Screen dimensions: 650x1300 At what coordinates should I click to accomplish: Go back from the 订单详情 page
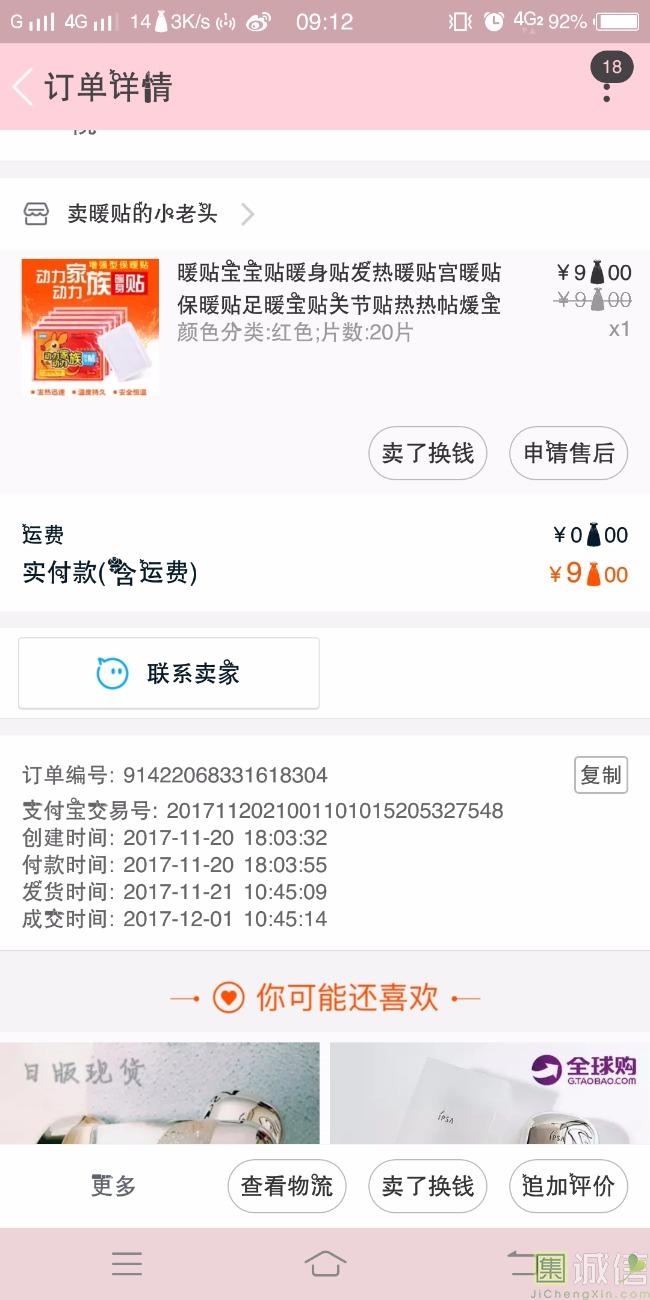pos(24,87)
